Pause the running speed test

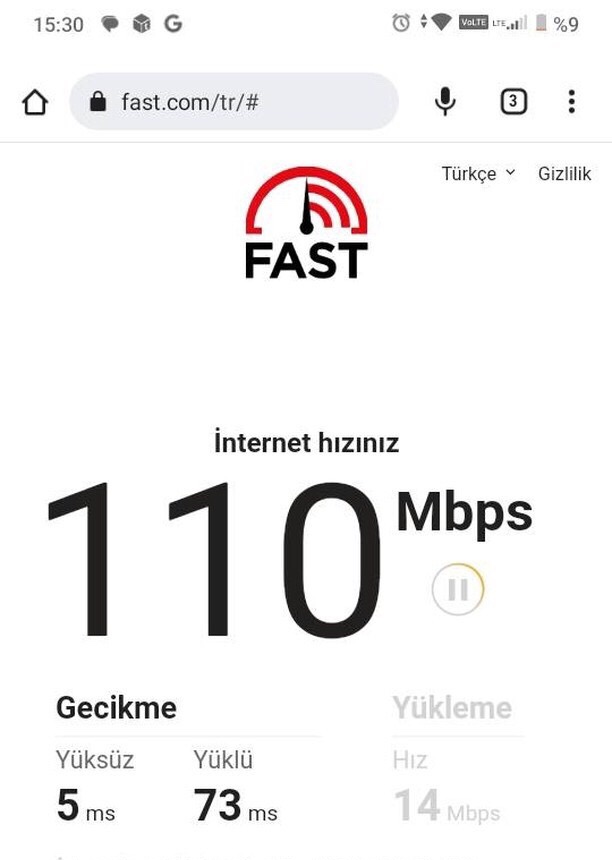tap(458, 590)
